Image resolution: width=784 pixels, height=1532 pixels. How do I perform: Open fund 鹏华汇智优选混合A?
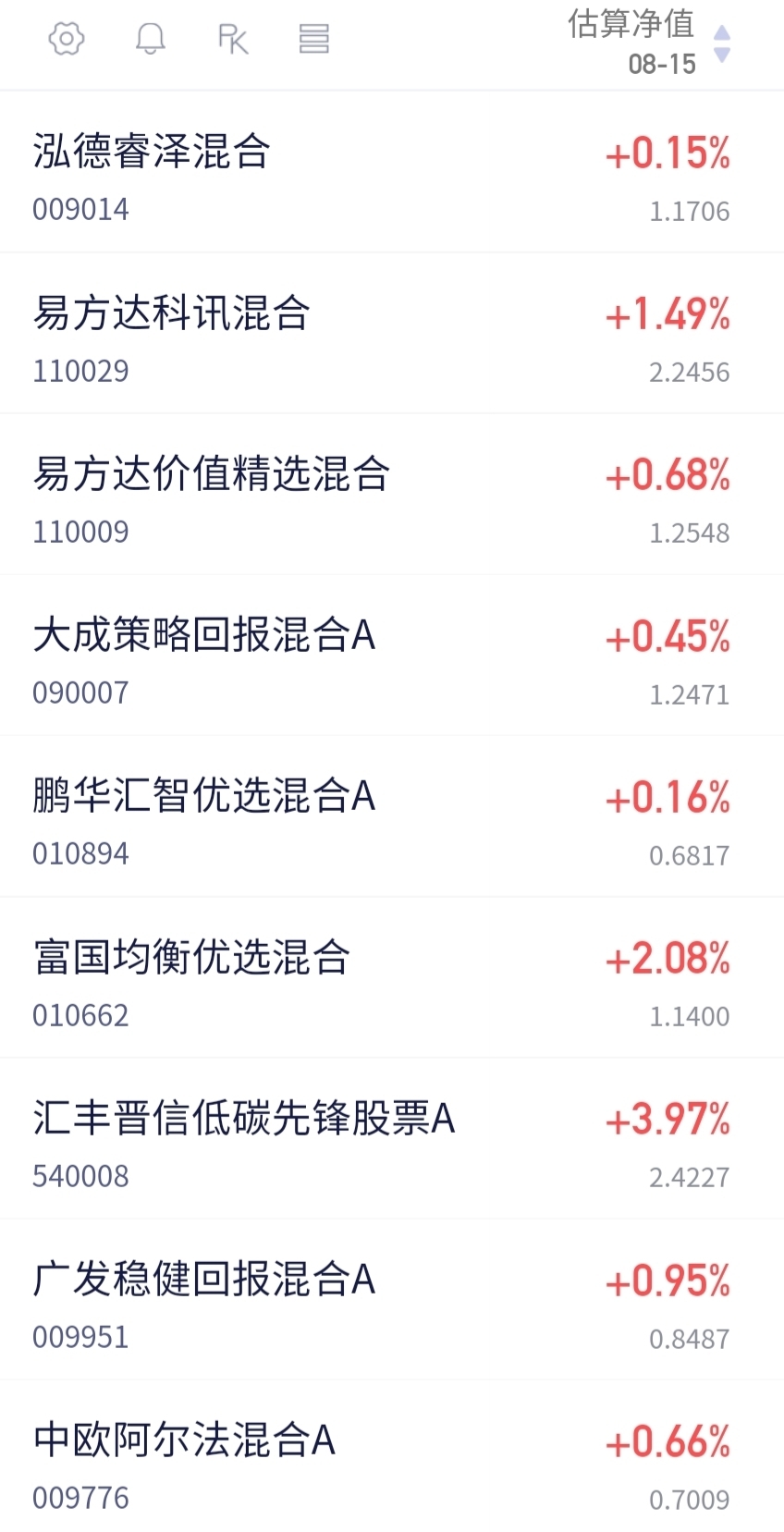[392, 815]
